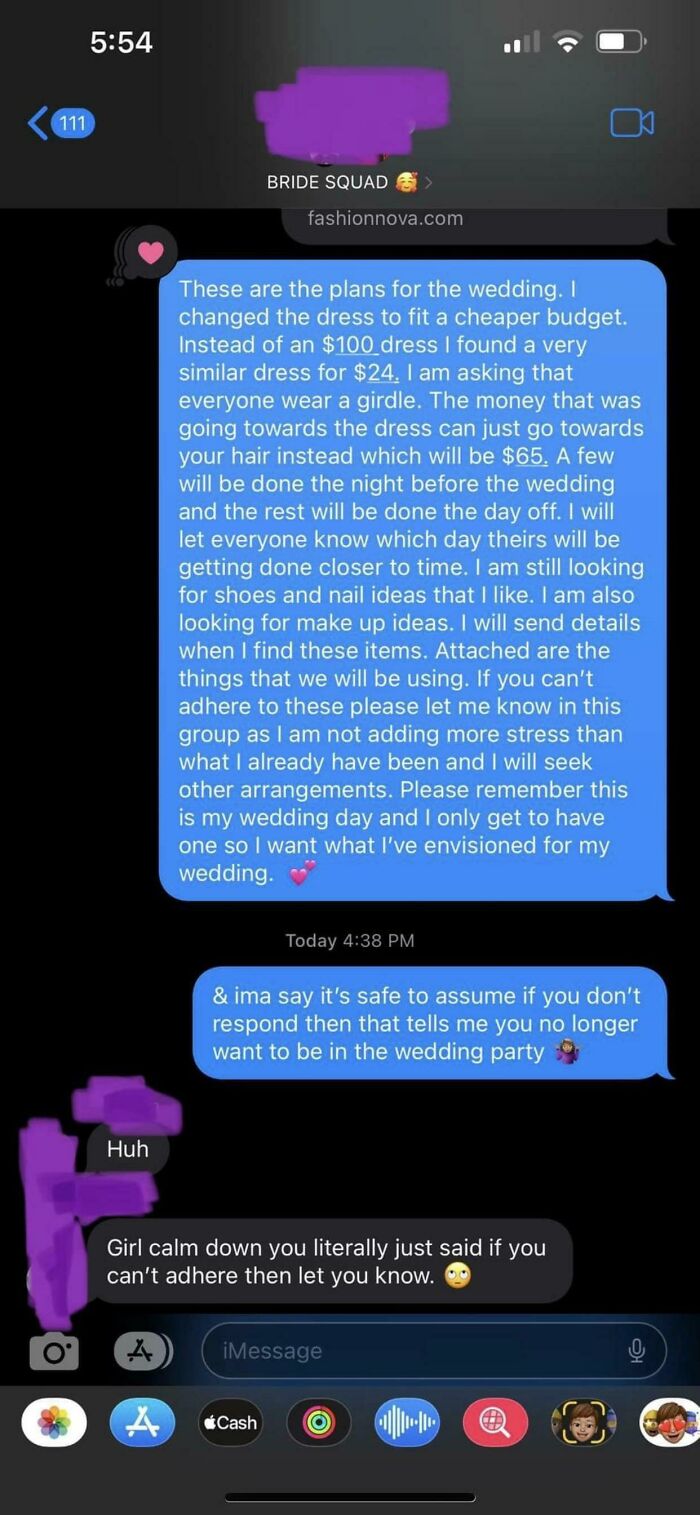Open the Photos app in the drawer
The image size is (700, 1515).
(54, 1423)
